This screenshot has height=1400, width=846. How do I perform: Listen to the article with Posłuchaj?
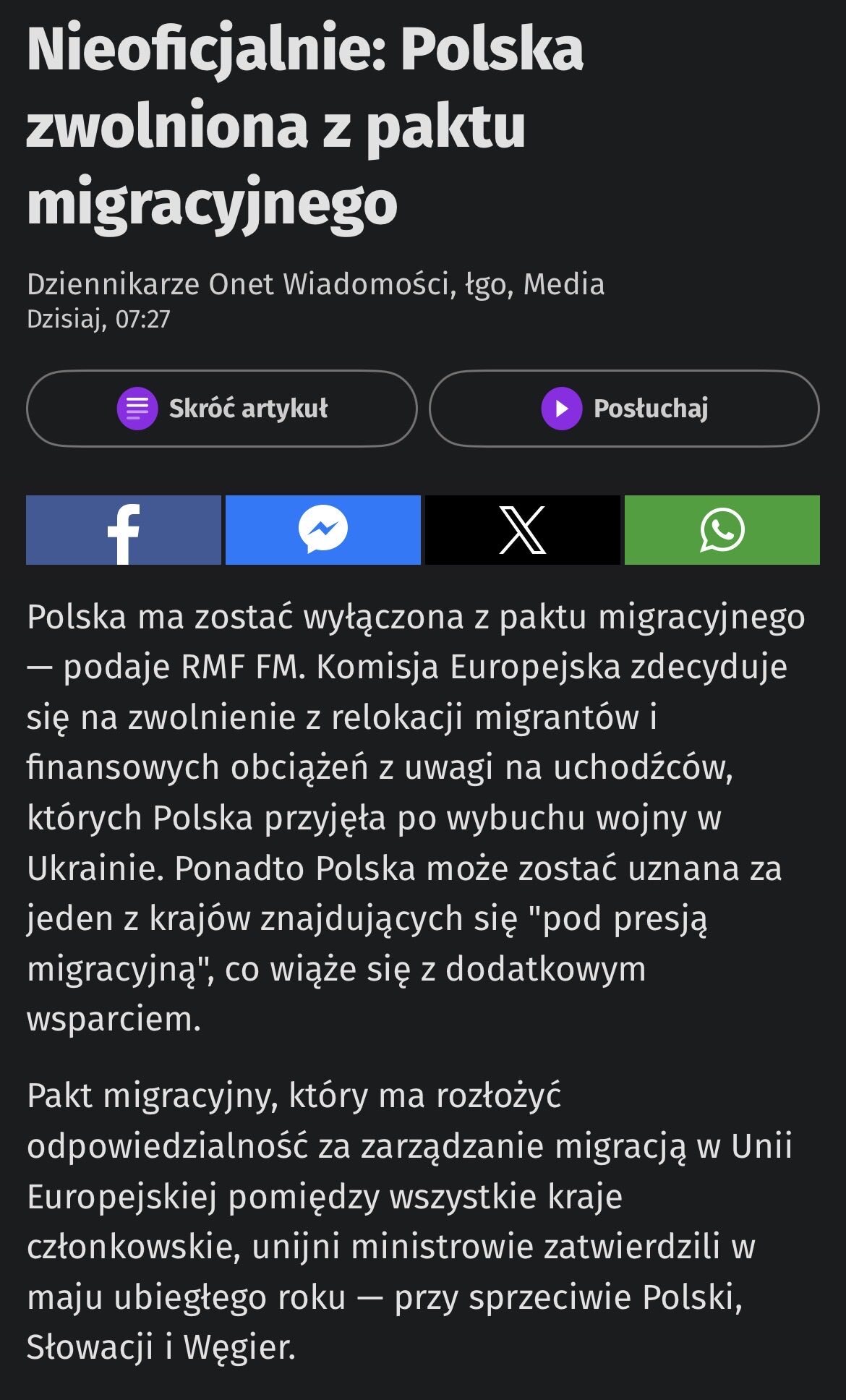click(x=624, y=409)
